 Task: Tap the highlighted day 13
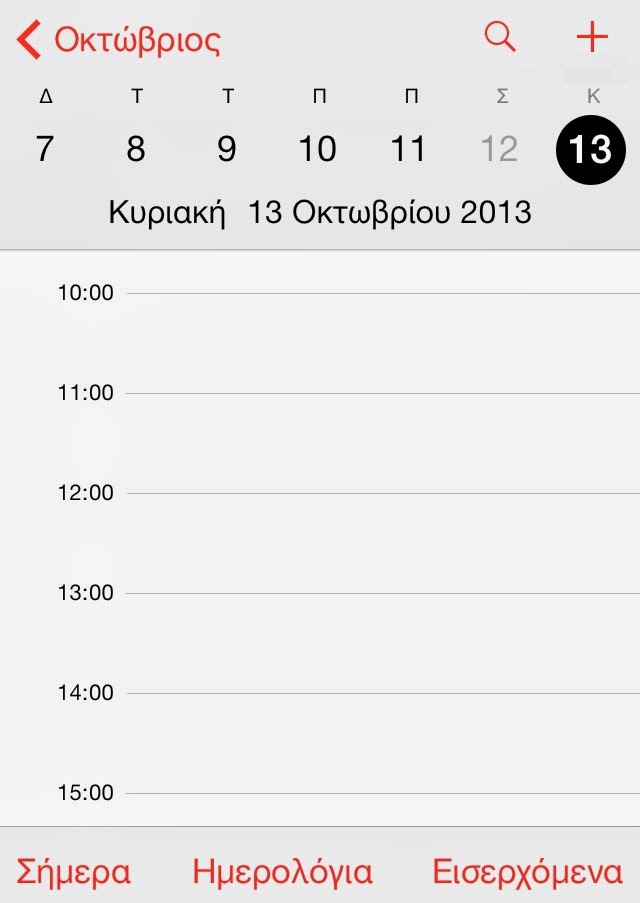(x=590, y=149)
